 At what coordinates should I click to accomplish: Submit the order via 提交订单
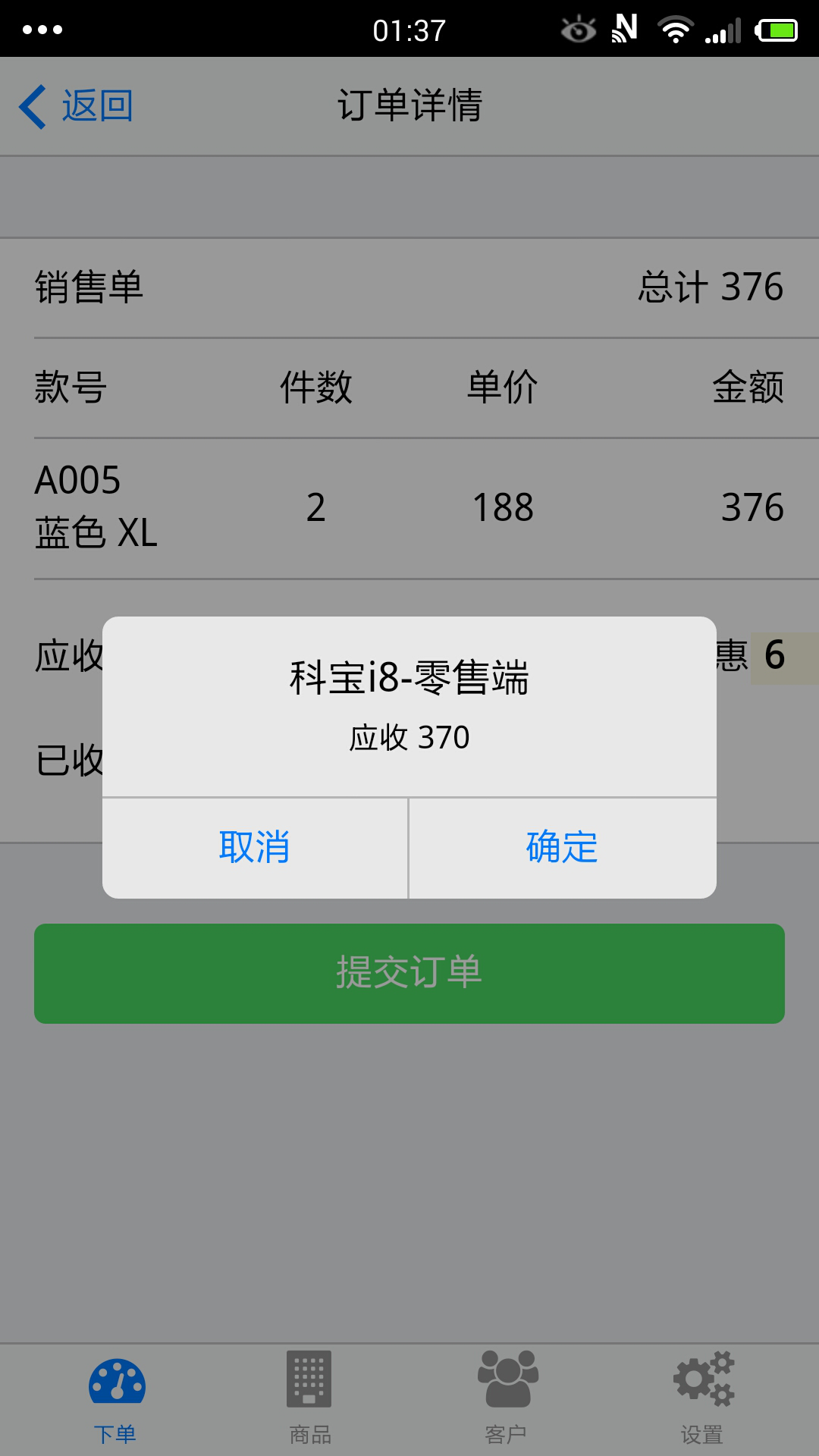[x=409, y=973]
